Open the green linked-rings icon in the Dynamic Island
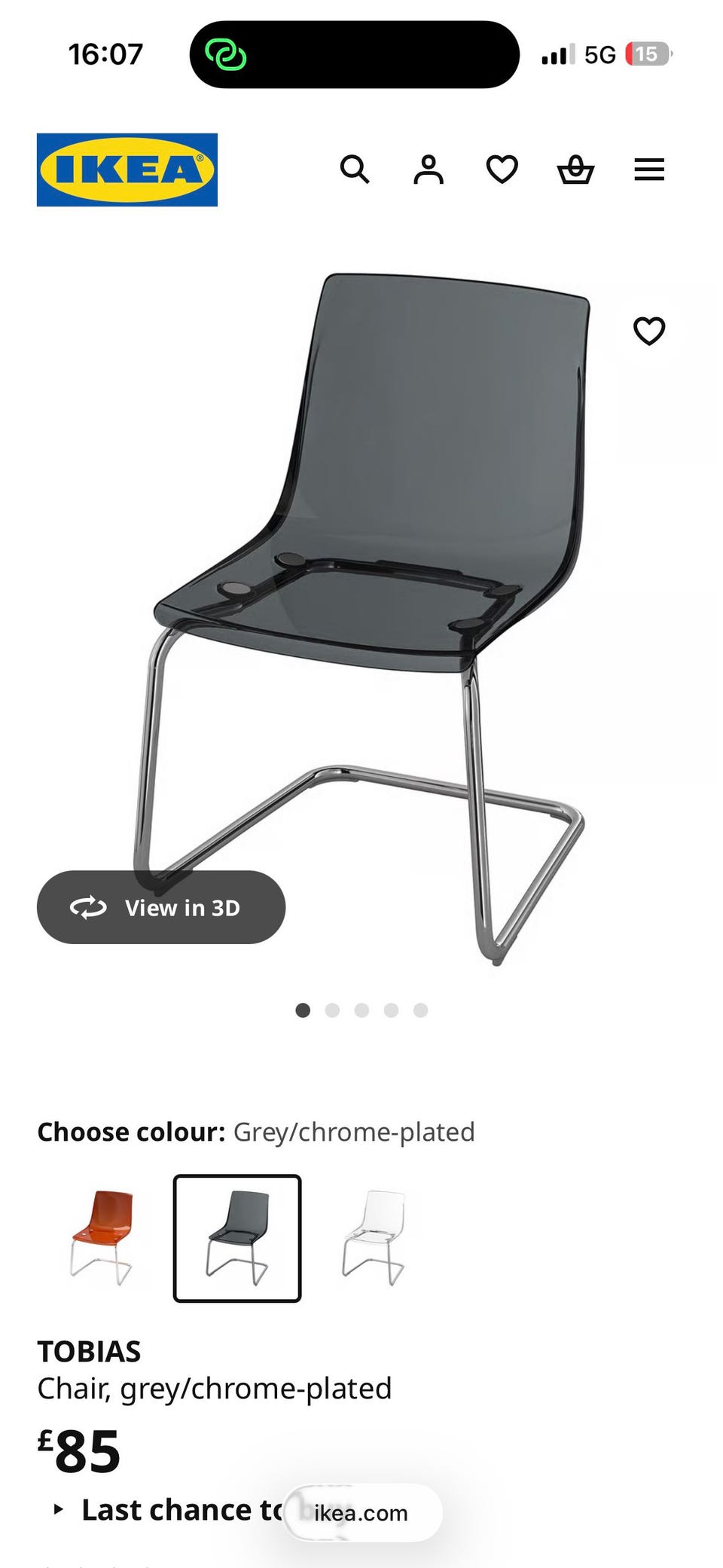The width and height of the screenshot is (723, 1568). pos(226,54)
